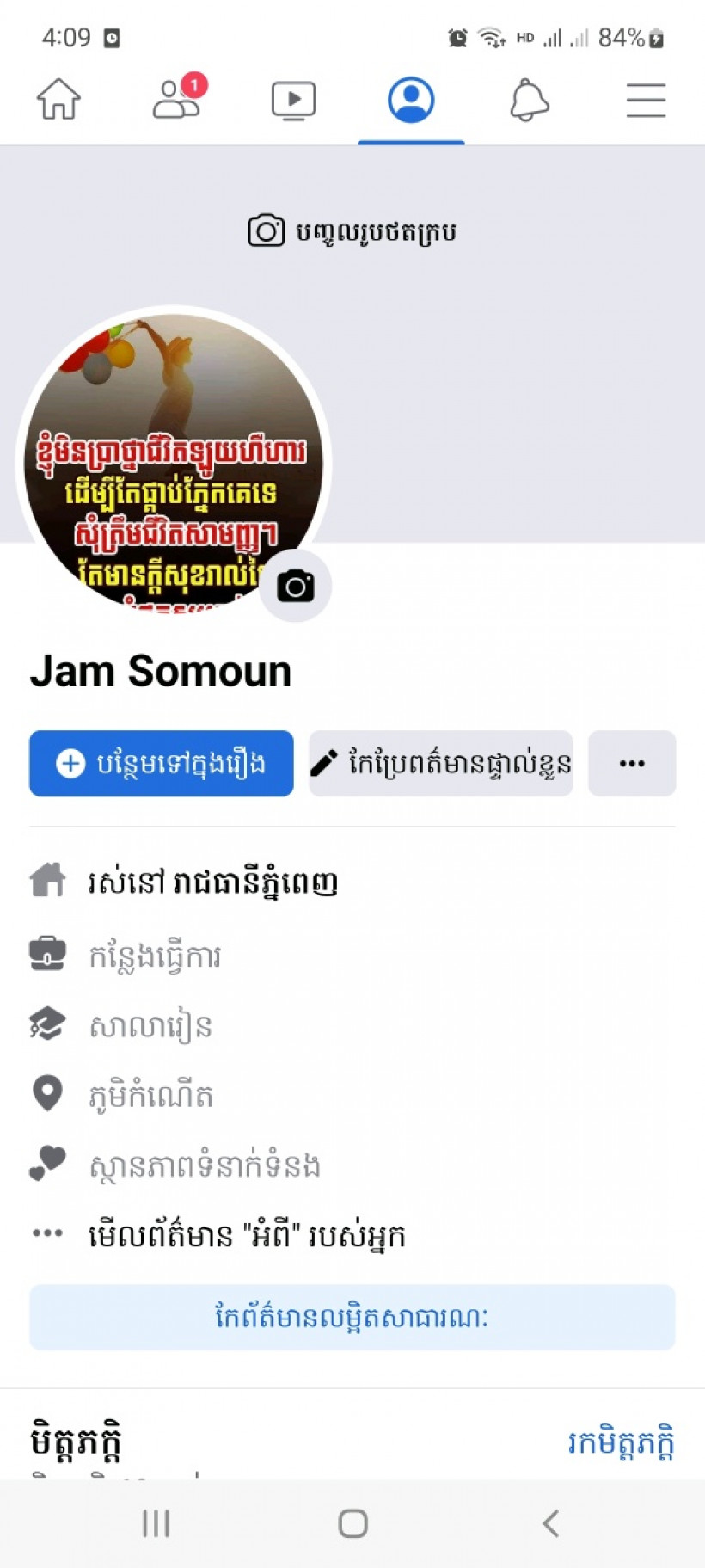Screen dimensions: 705x1568
Task: Tap the relationship status heart icon
Action: [46, 1164]
